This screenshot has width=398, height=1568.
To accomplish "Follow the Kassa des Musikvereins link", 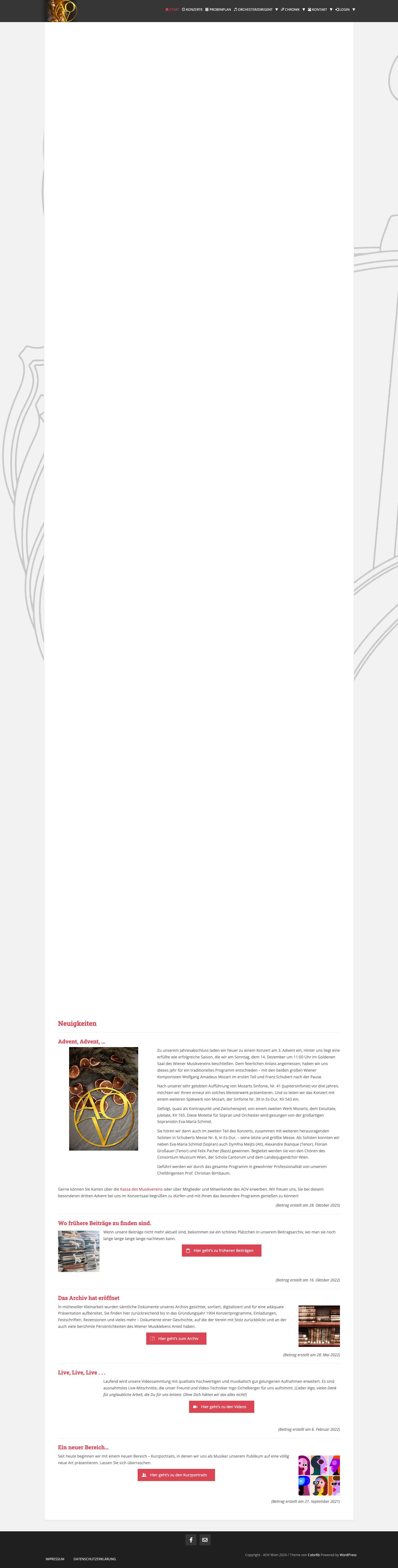I will pos(141,1189).
